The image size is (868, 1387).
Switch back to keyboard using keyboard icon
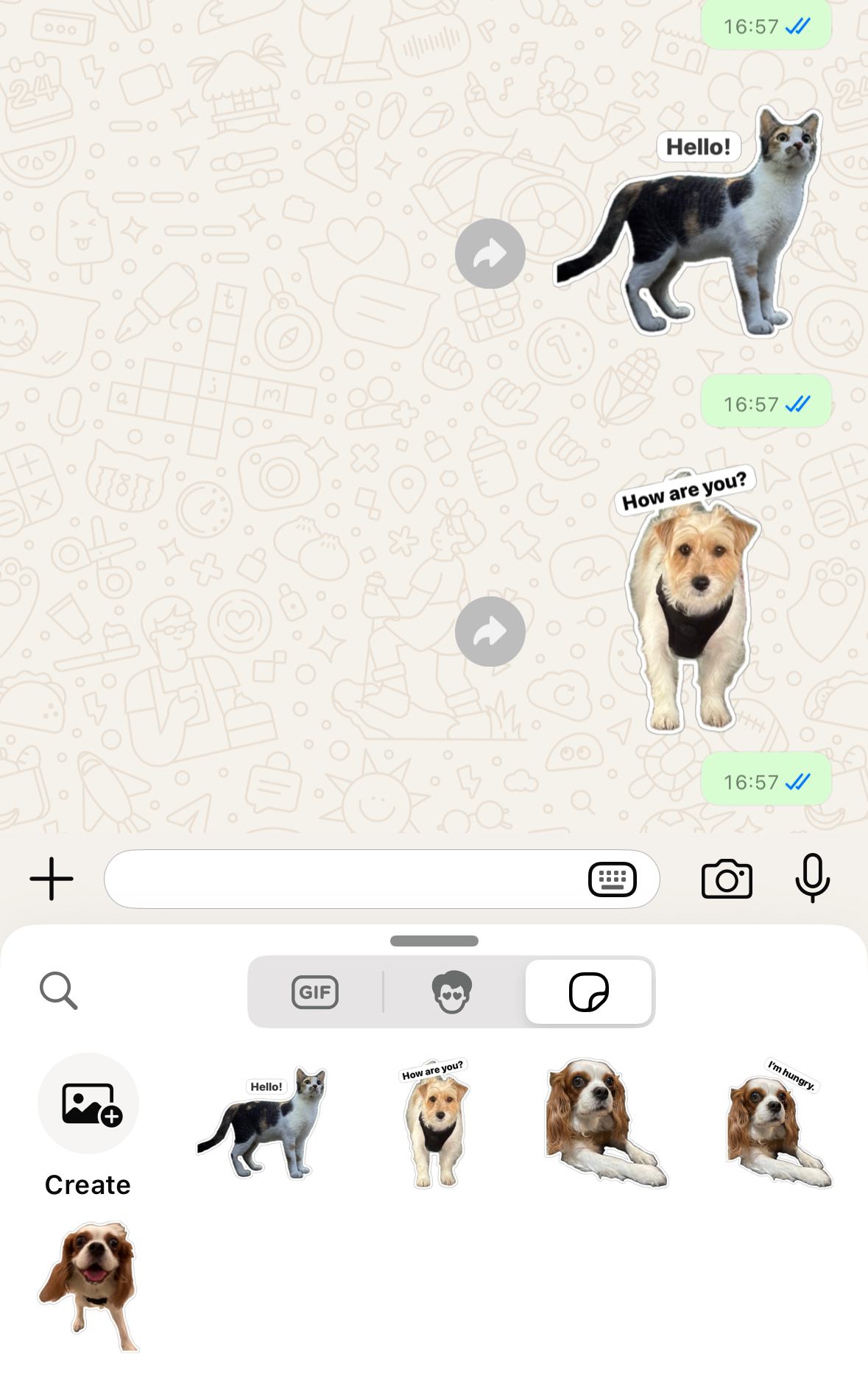(614, 878)
